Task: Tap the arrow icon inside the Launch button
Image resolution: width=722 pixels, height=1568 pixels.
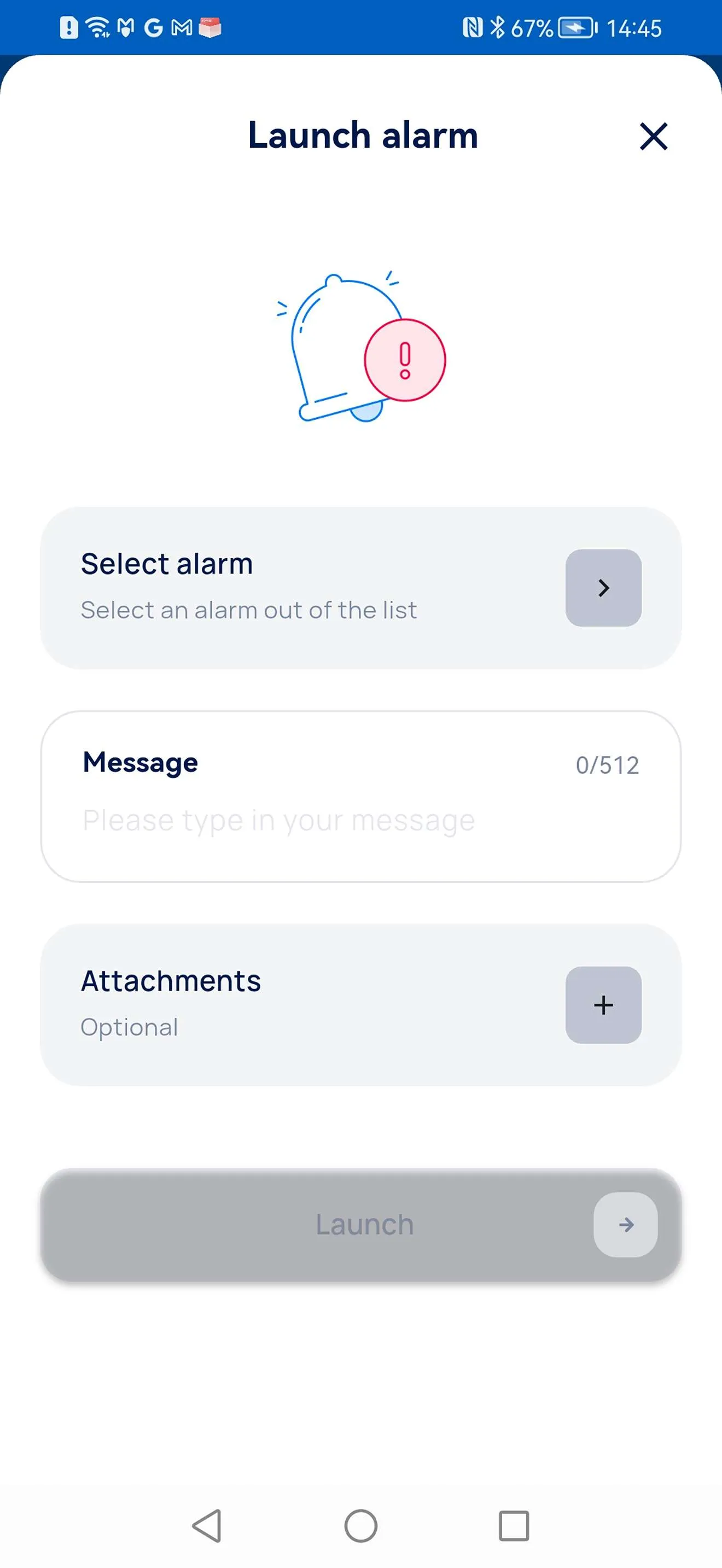Action: click(x=625, y=1225)
